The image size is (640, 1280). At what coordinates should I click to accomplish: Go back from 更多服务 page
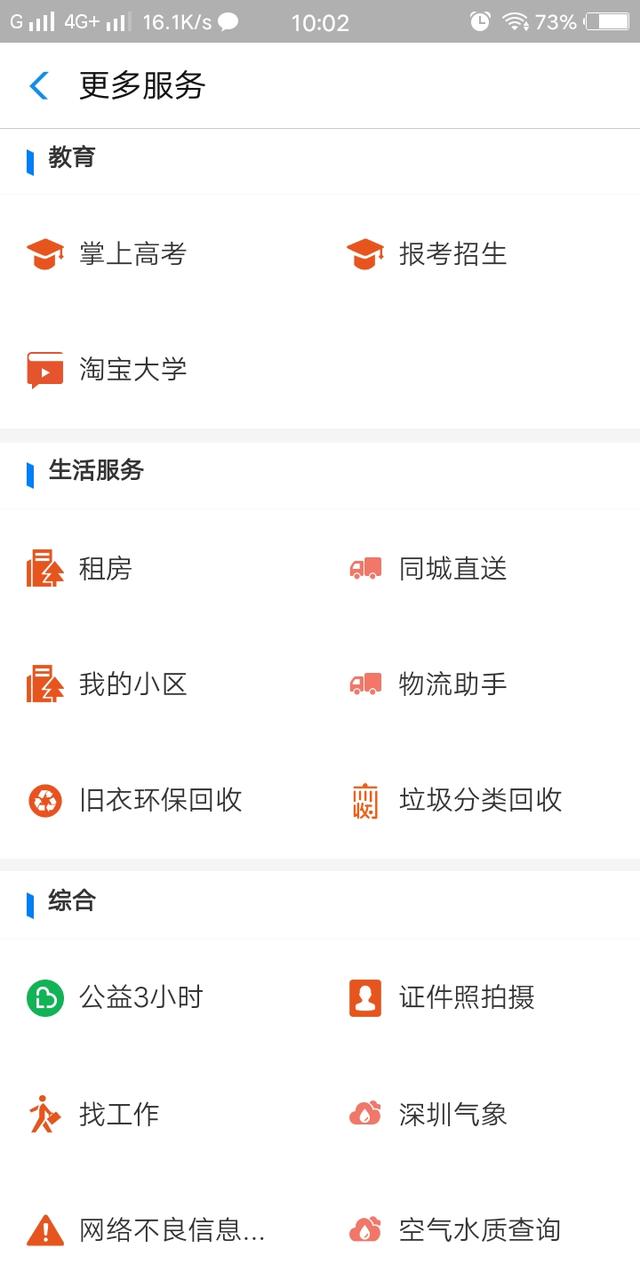(39, 86)
